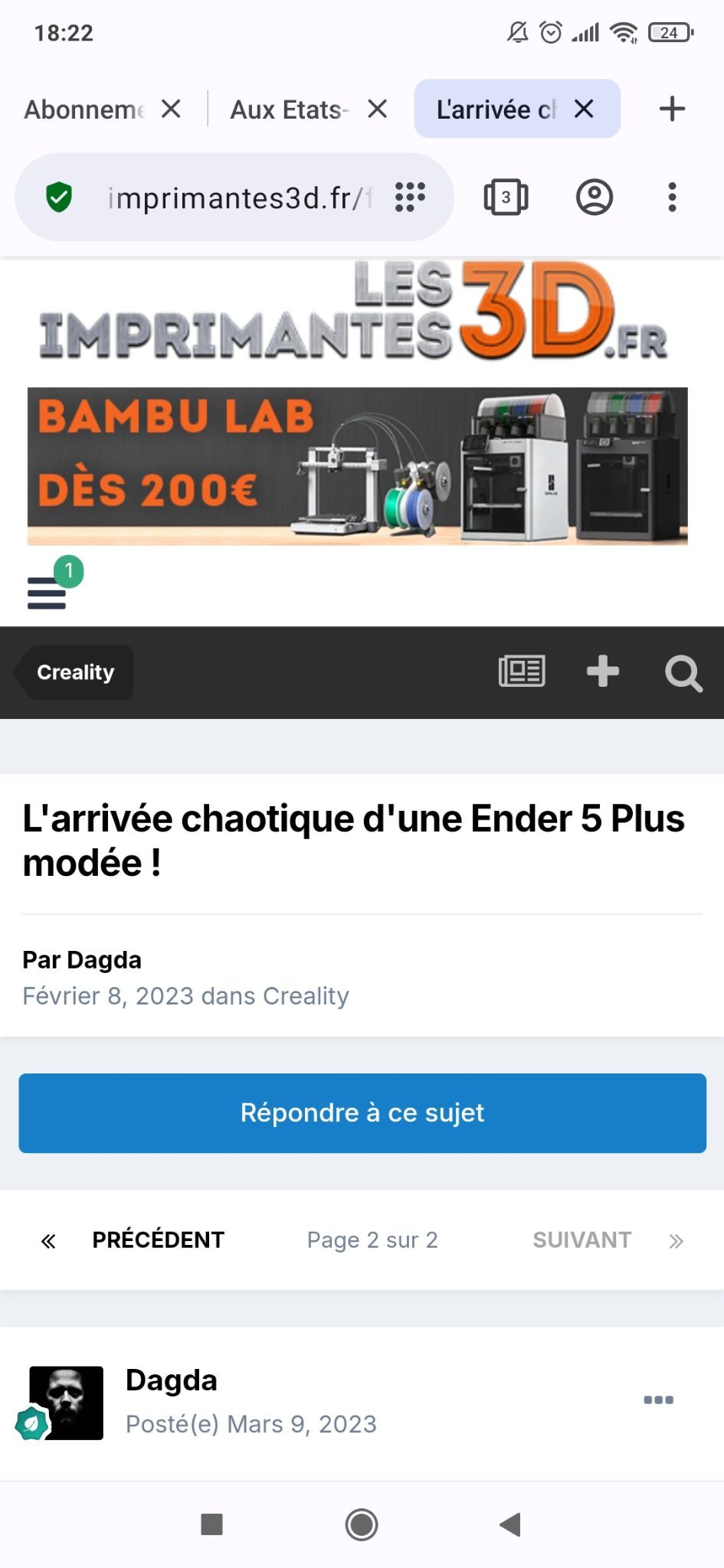
Task: Open the forum news feed icon
Action: [522, 671]
